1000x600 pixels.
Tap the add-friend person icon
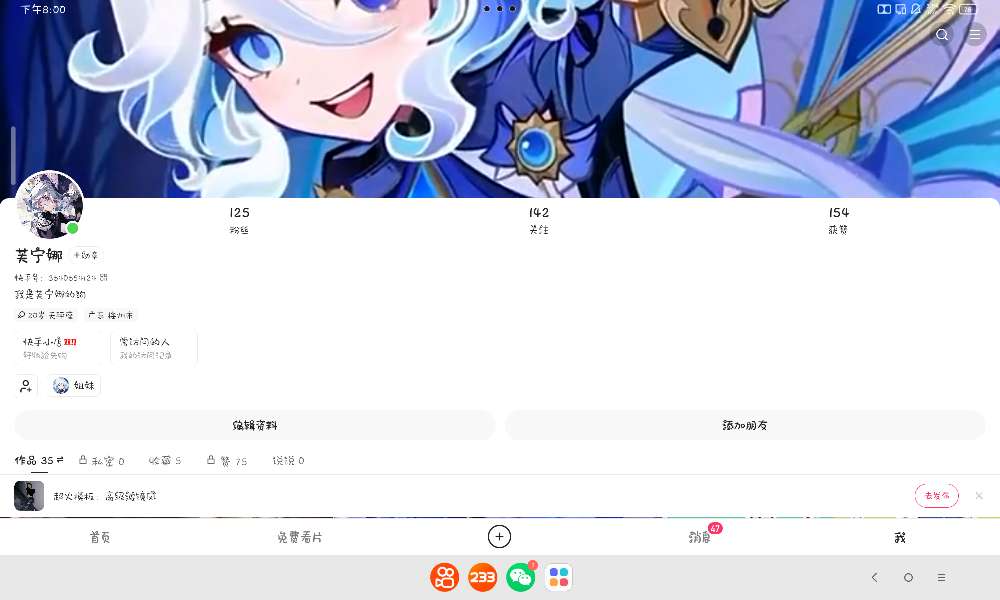pos(26,386)
